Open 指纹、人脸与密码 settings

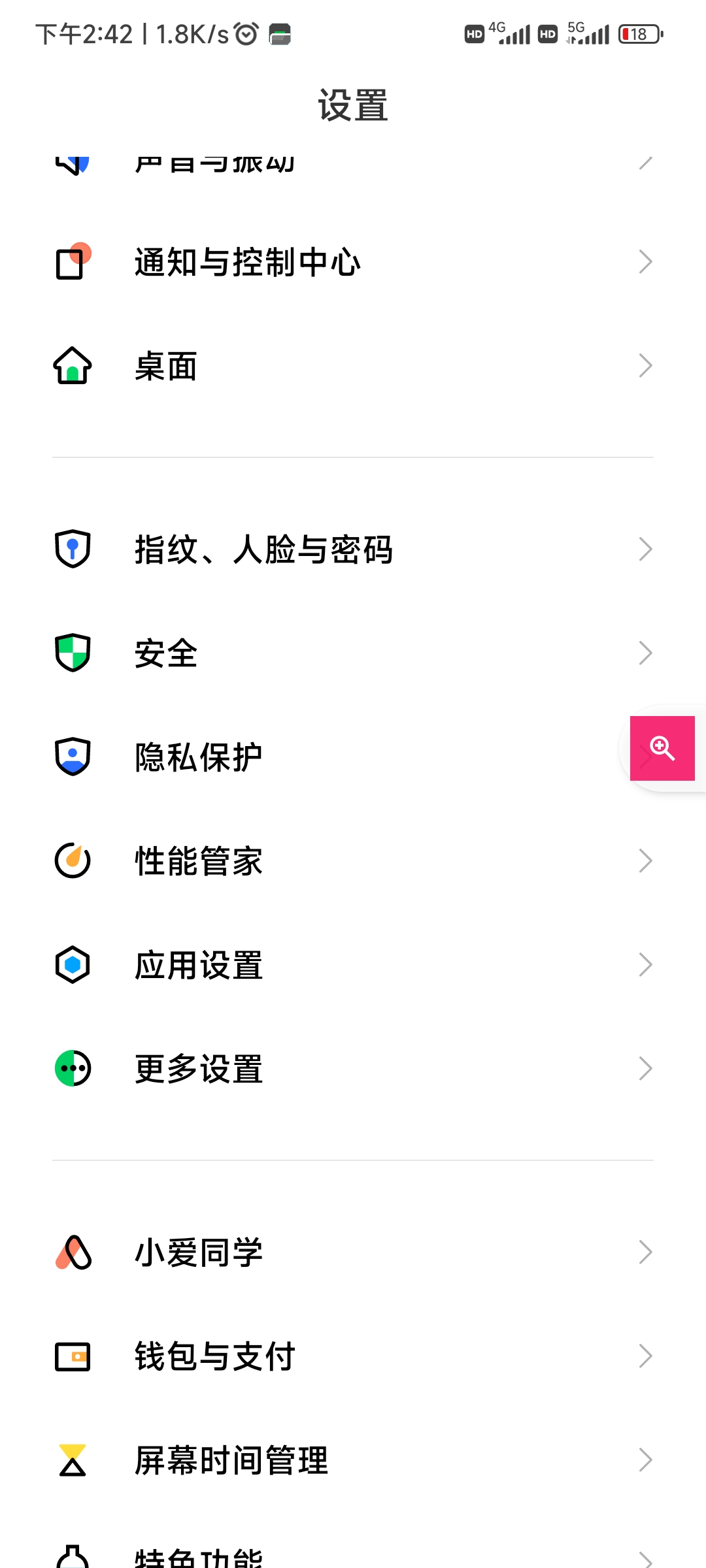[353, 549]
